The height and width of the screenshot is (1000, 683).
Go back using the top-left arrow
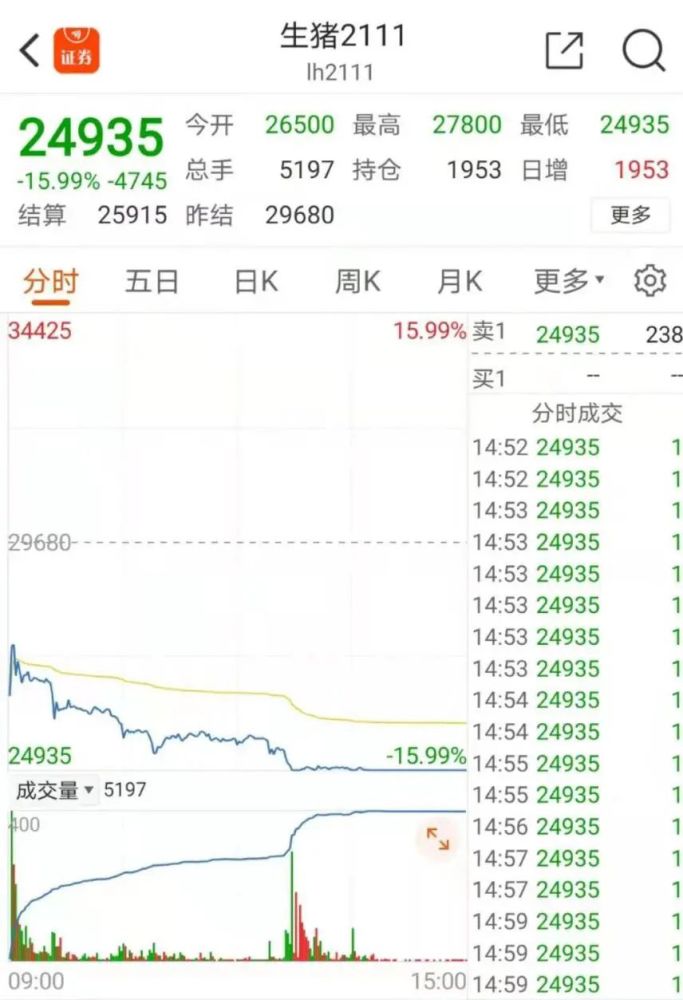[x=31, y=49]
